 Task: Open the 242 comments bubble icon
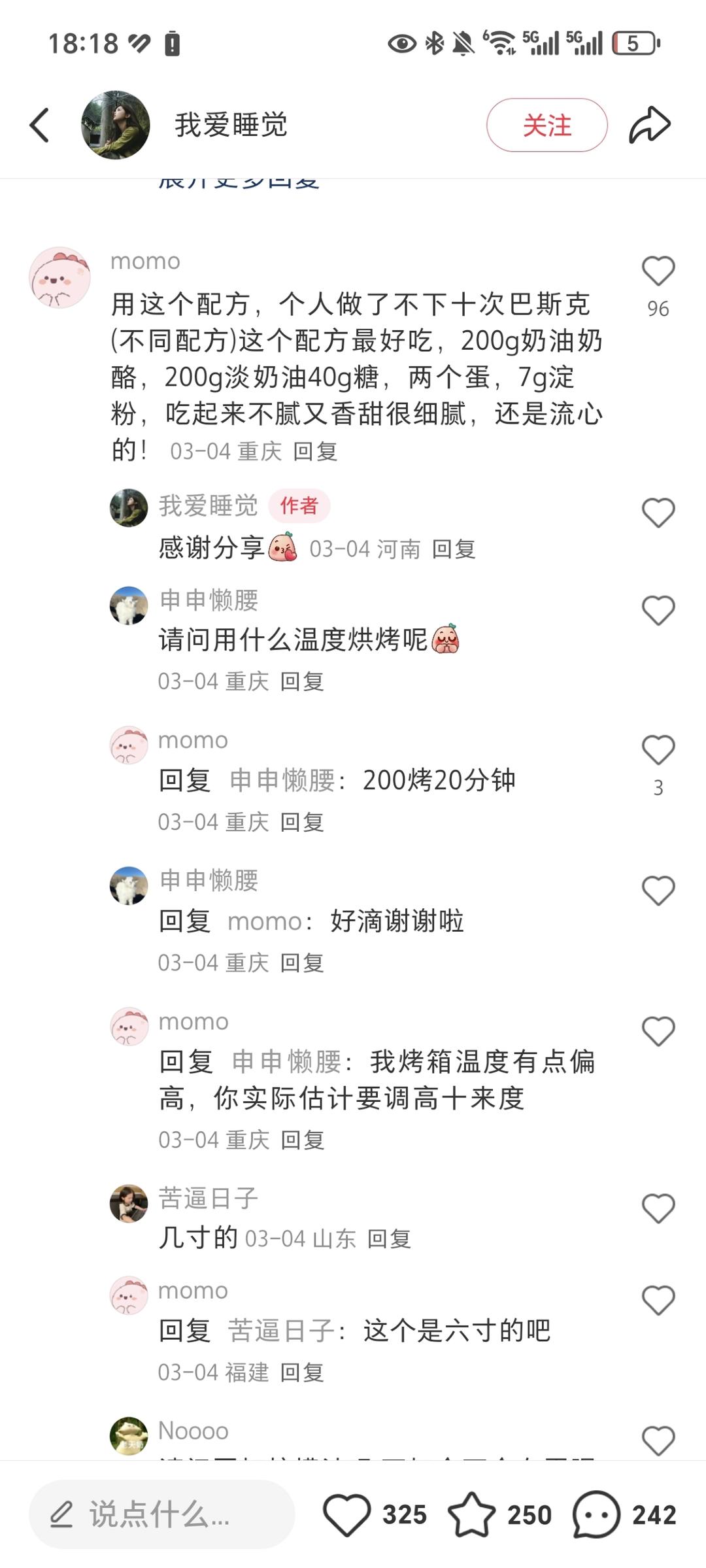pos(596,1514)
